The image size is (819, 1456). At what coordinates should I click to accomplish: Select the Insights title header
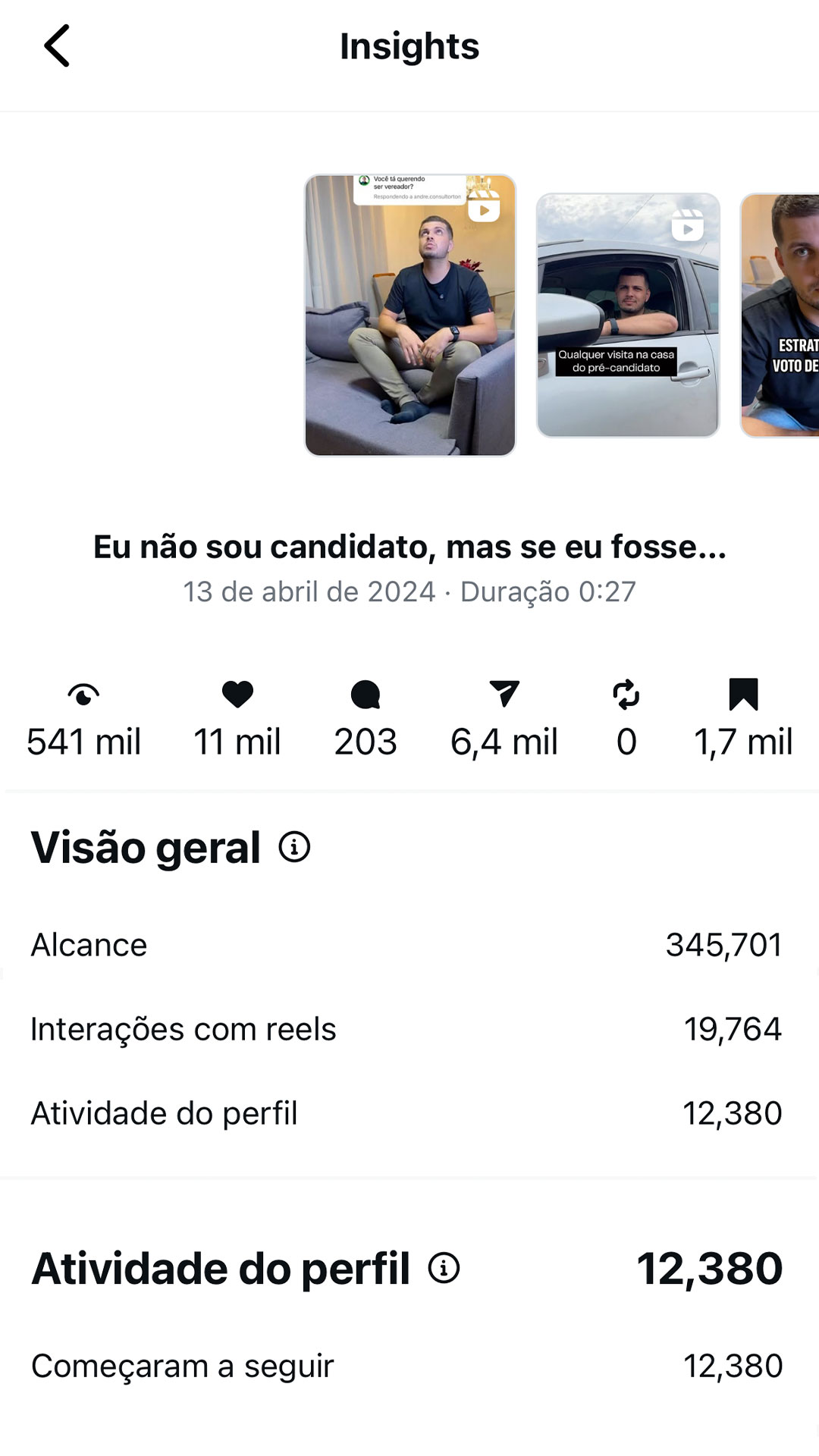[x=409, y=45]
